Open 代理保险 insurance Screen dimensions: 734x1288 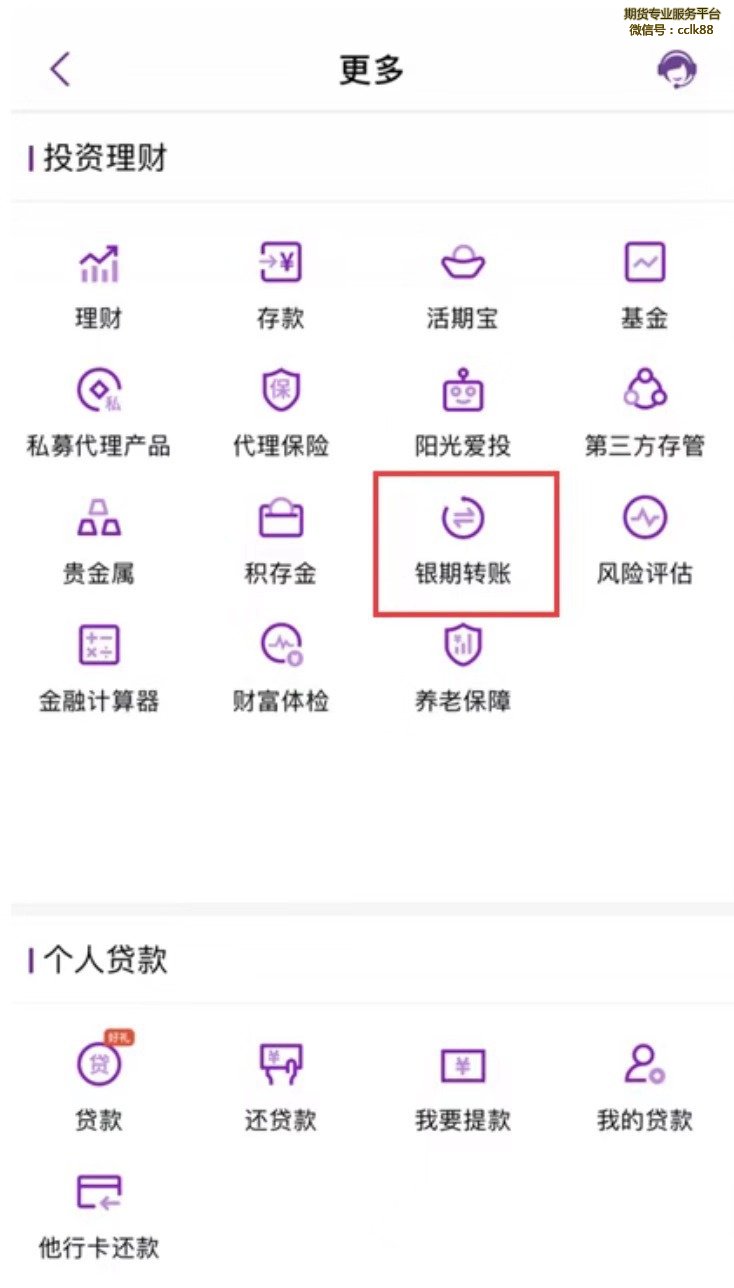(280, 412)
